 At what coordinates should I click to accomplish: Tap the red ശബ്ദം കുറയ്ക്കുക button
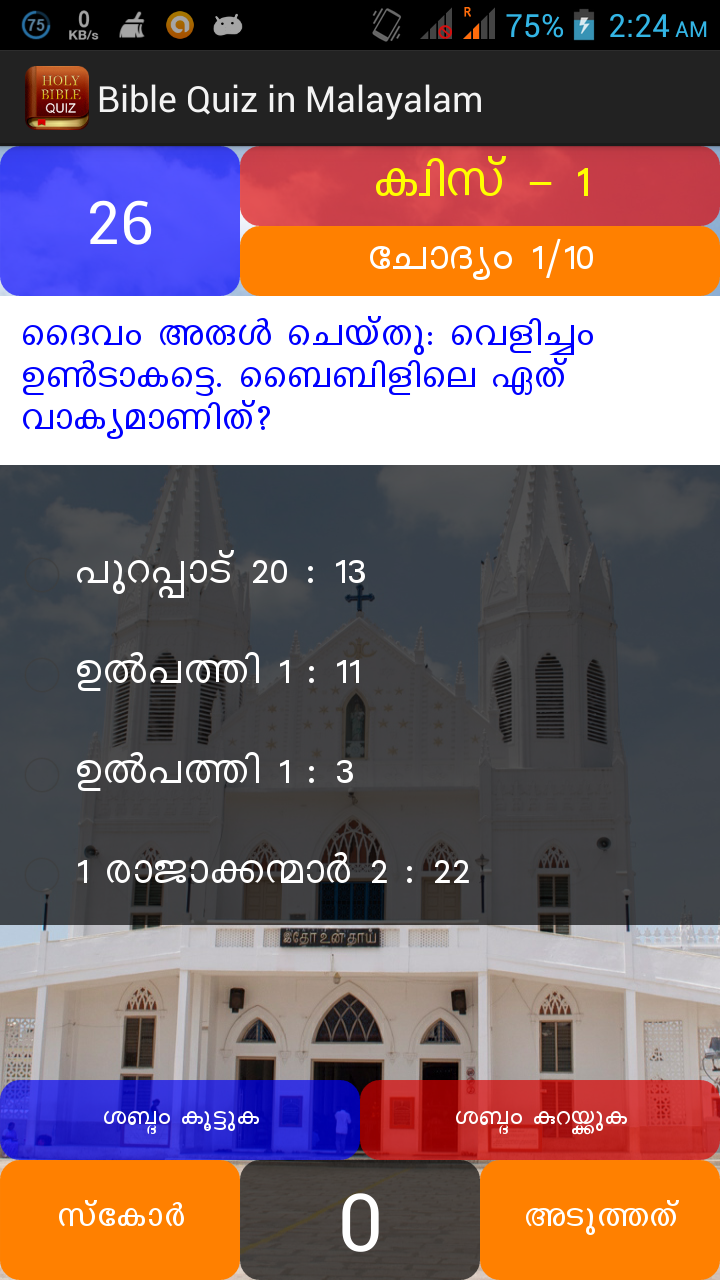coord(540,1119)
